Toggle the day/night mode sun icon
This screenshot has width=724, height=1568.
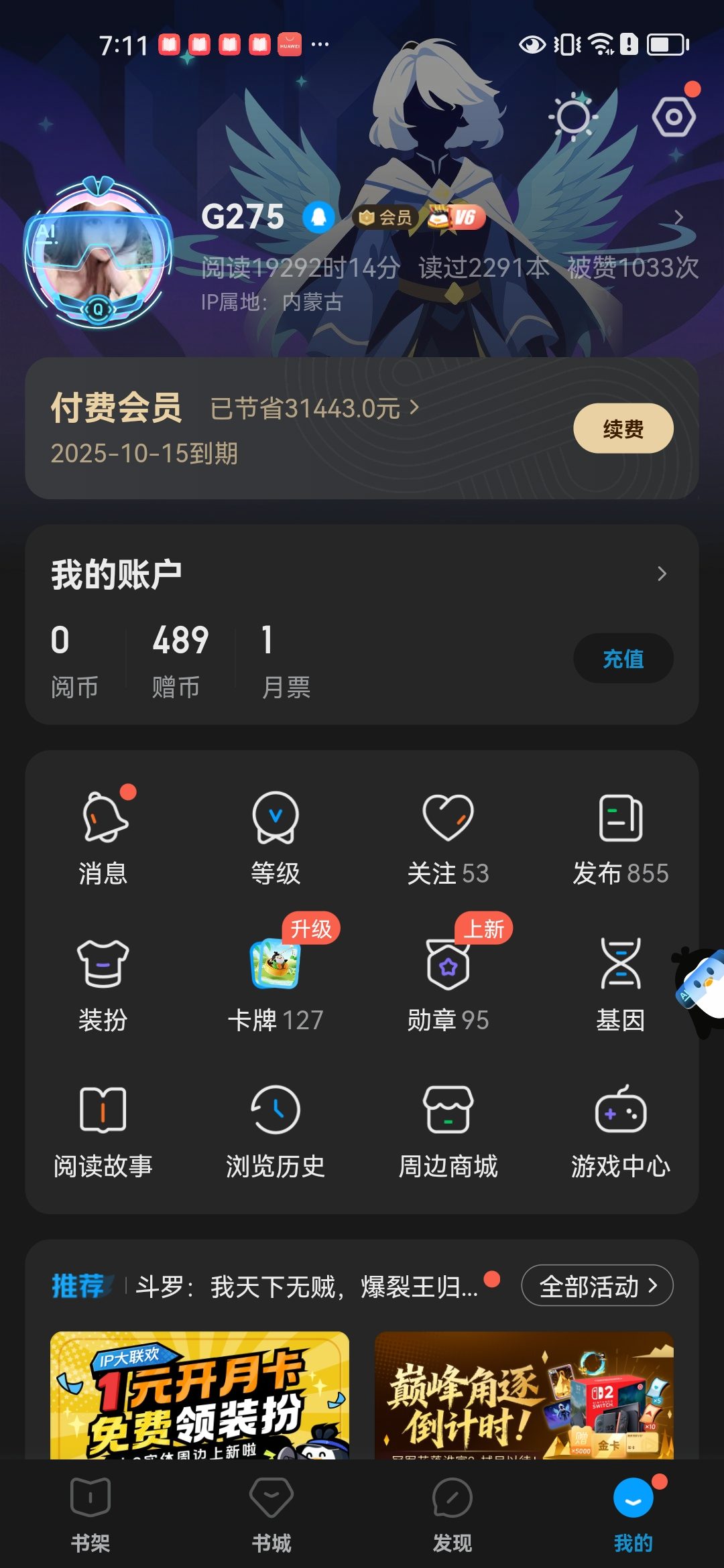point(573,117)
